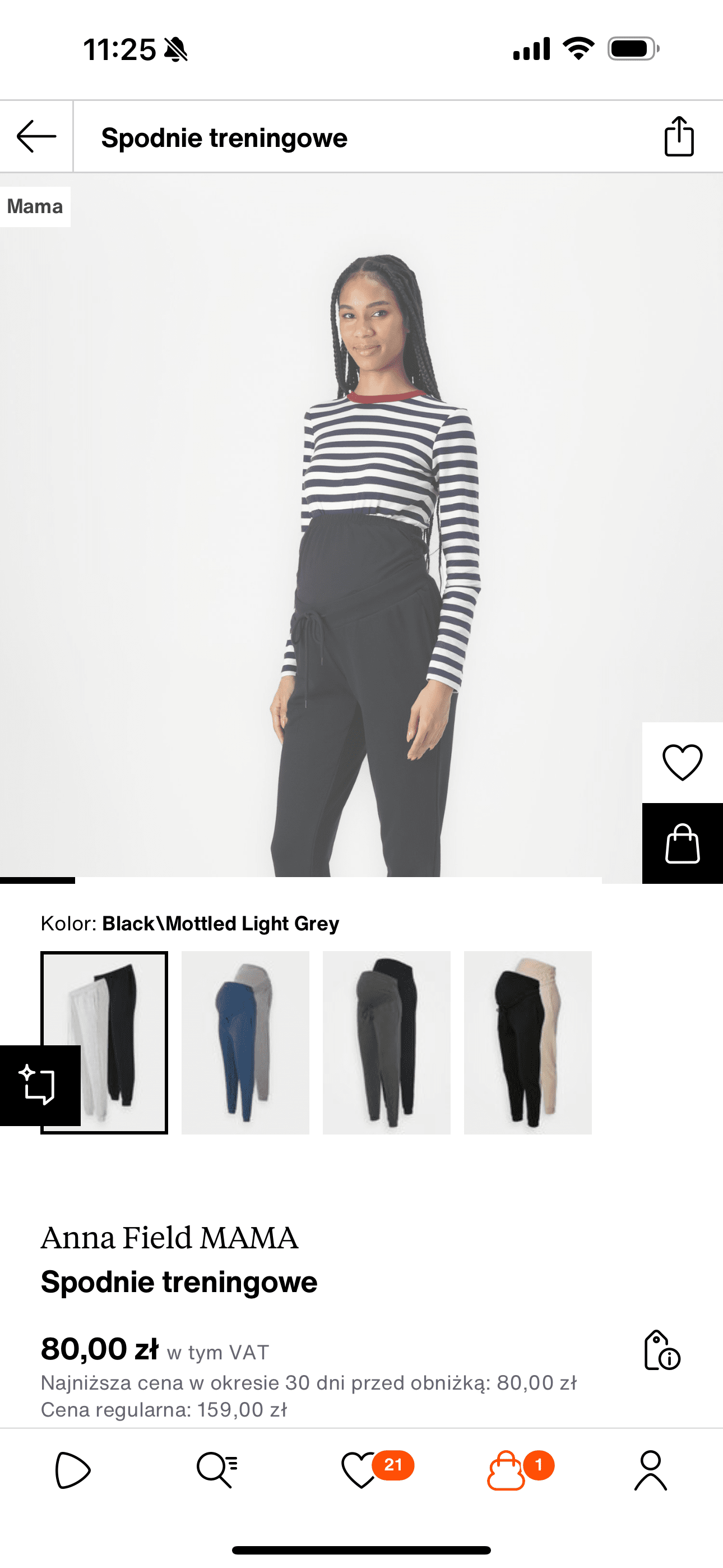This screenshot has height=1568, width=723.
Task: Go back using the arrow icon
Action: point(36,136)
